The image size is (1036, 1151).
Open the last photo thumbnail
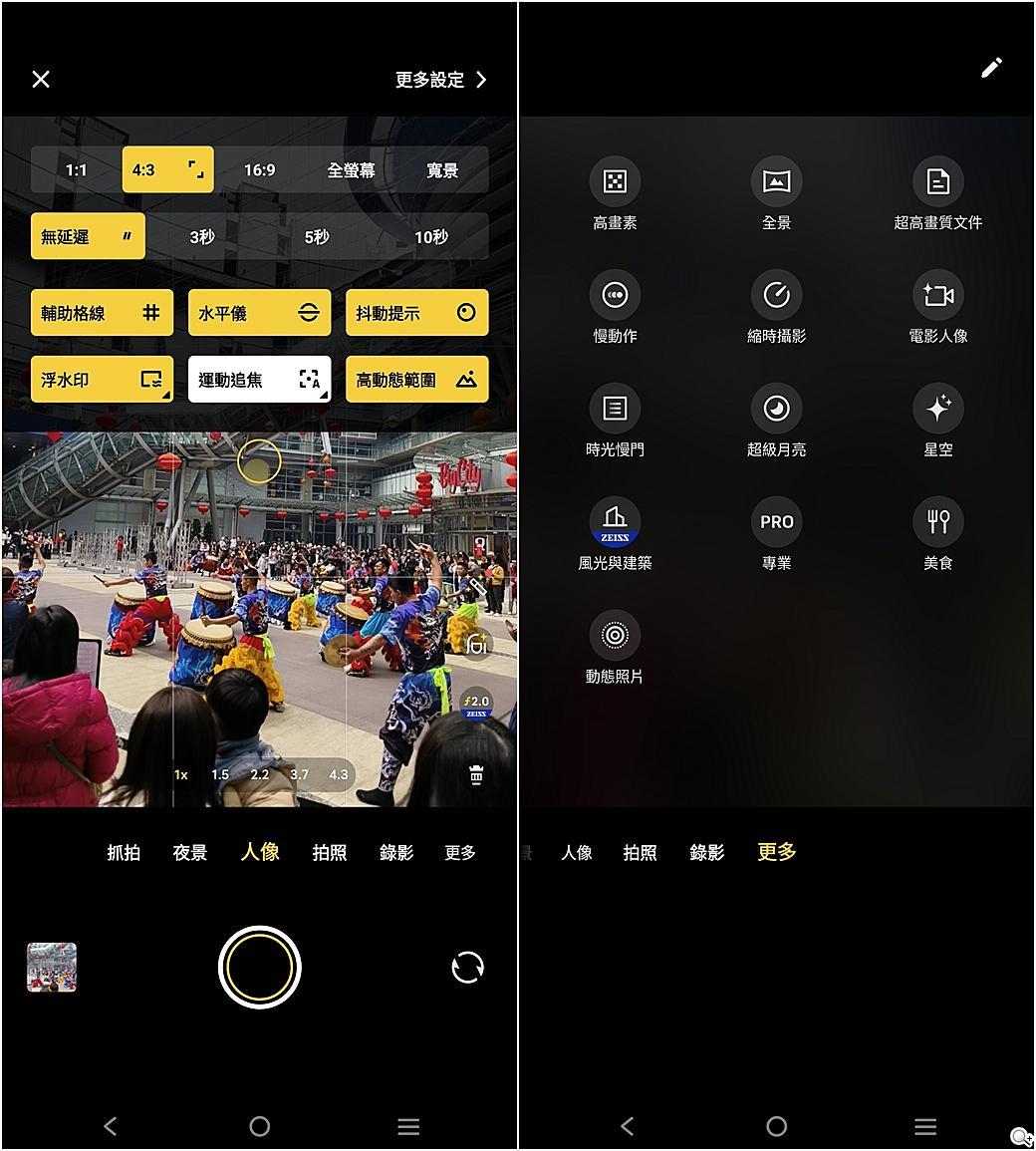coord(52,968)
